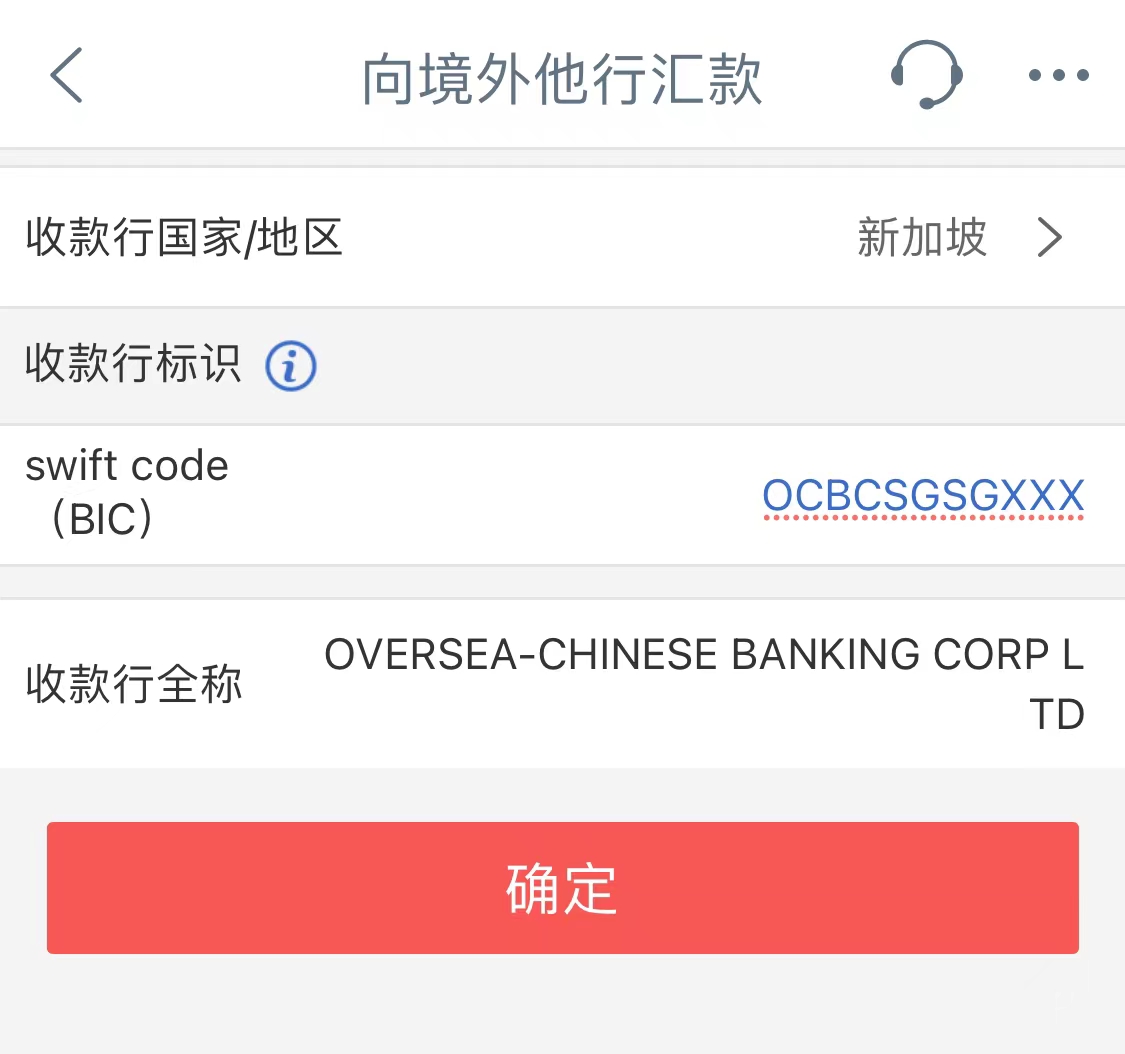
Task: Open customer service headset icon
Action: (x=926, y=74)
